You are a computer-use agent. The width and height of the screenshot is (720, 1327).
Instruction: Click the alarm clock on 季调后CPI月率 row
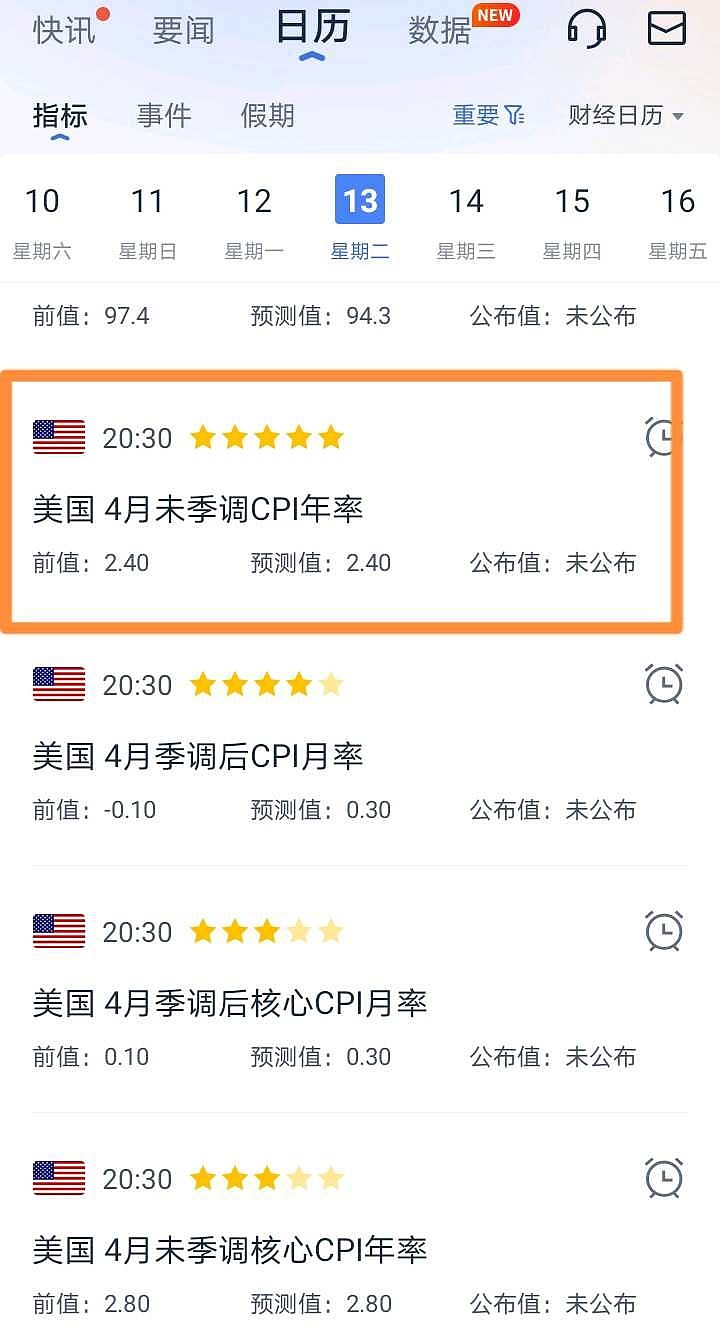[661, 685]
